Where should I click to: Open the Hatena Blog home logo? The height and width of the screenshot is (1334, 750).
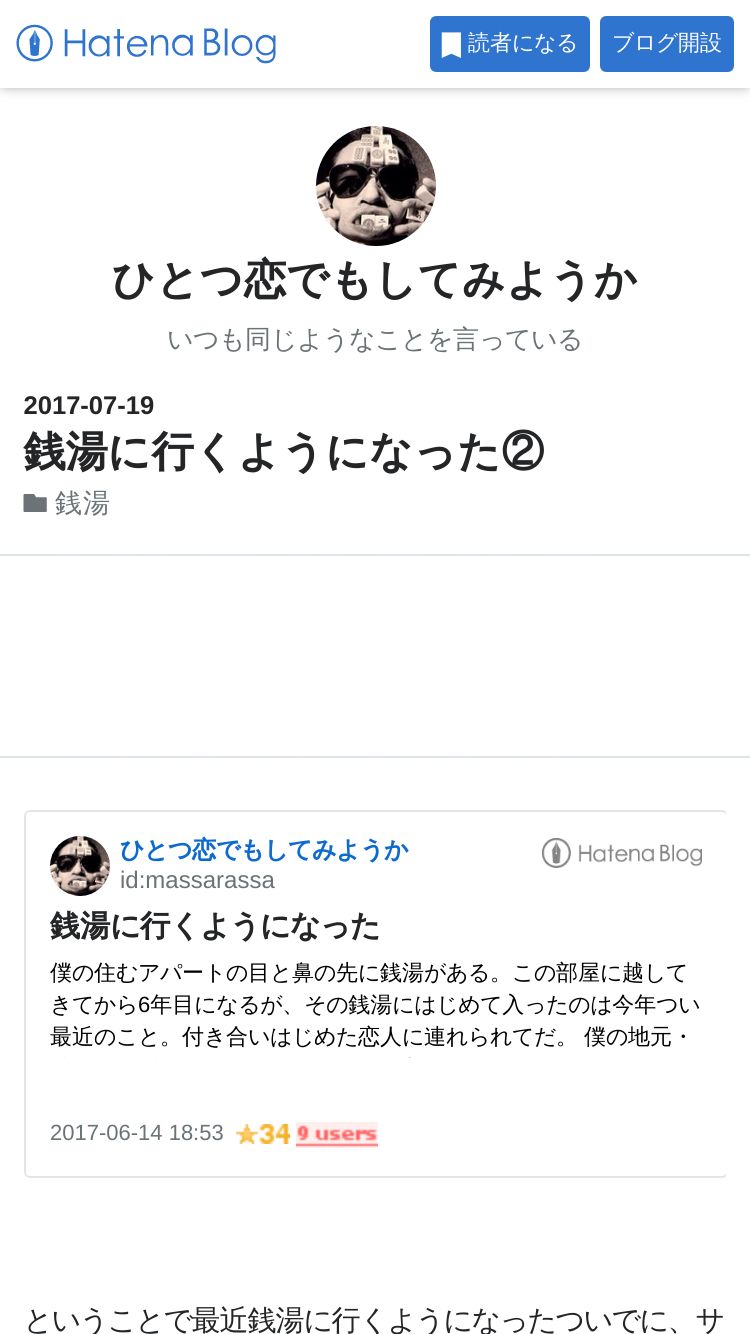(146, 44)
